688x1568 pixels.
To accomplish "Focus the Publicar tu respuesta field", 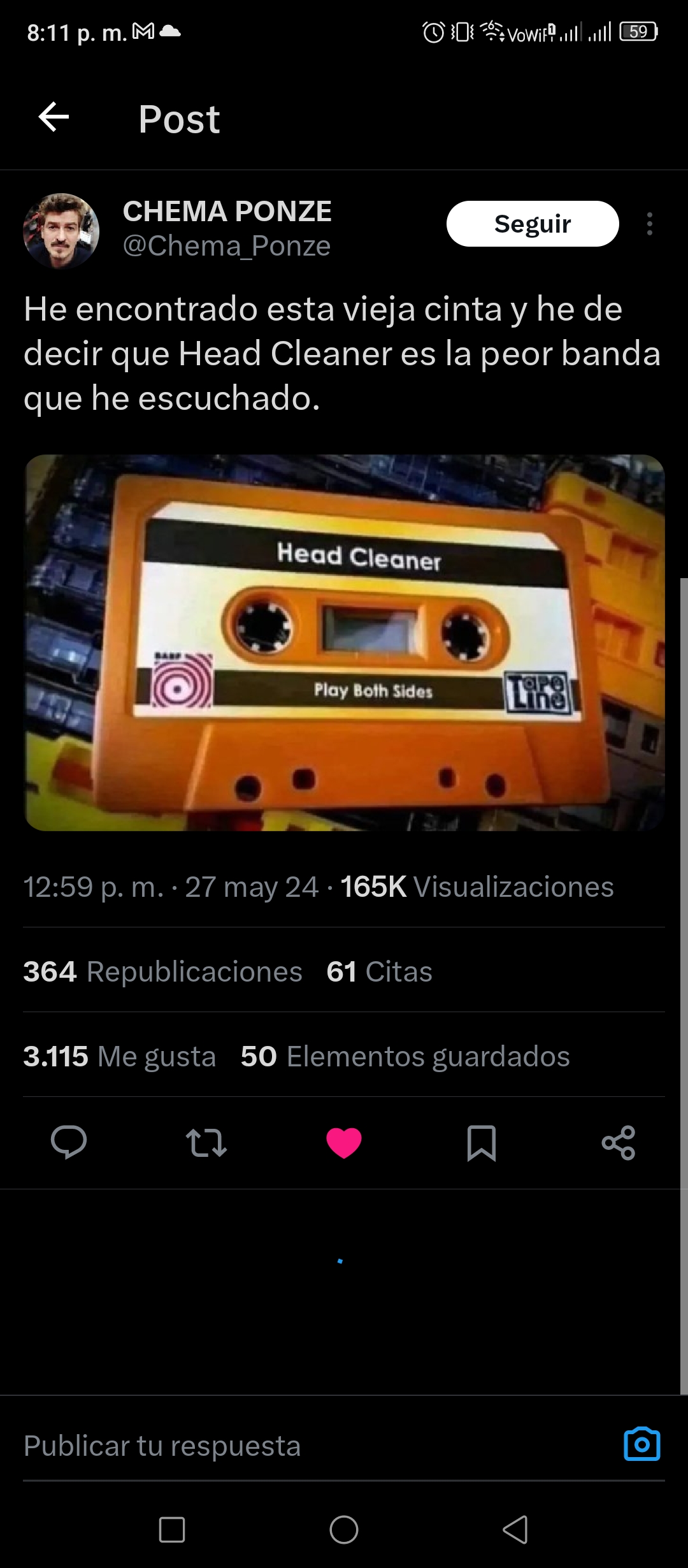I will click(x=319, y=1446).
